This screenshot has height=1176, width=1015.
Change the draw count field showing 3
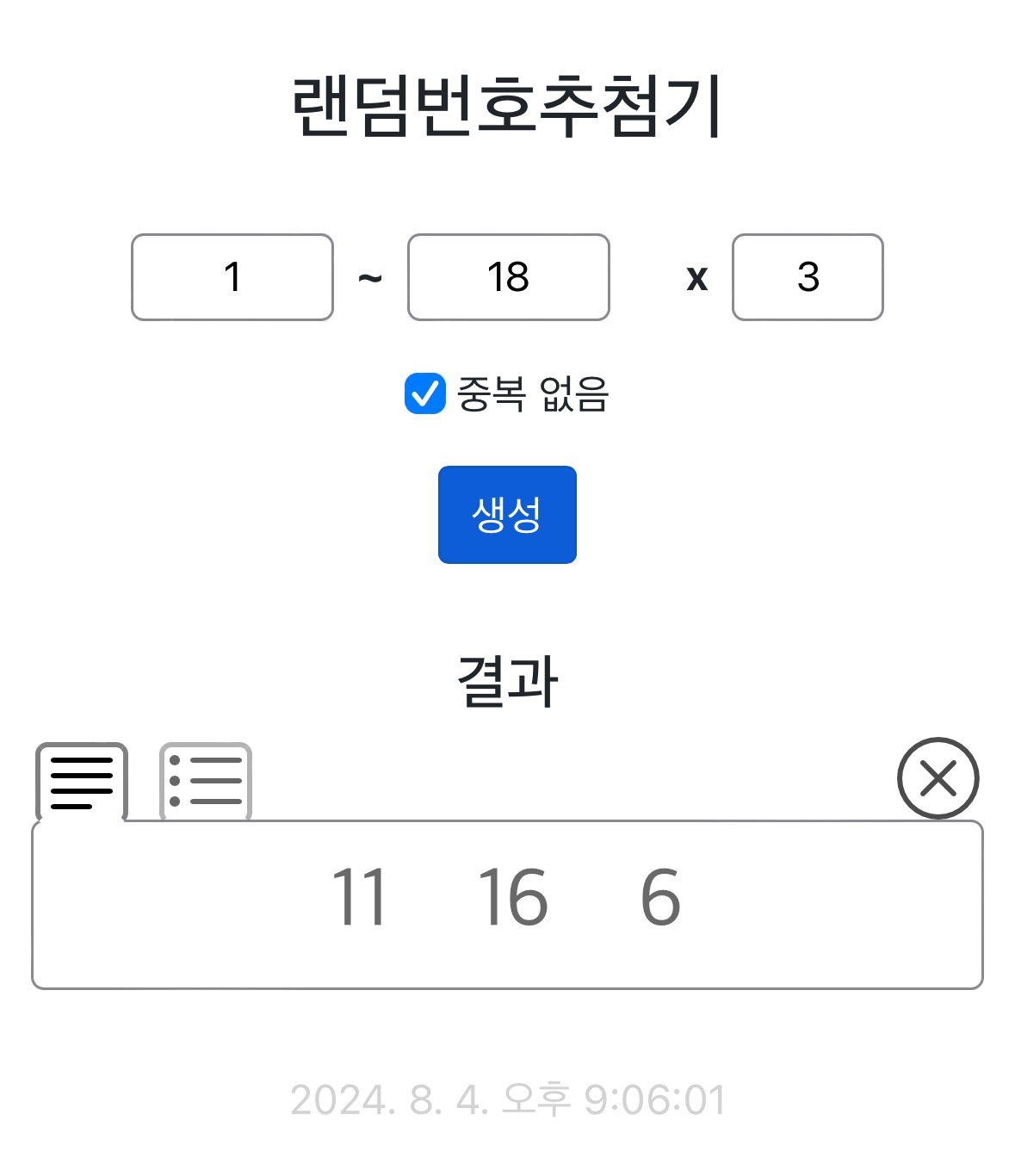click(808, 277)
